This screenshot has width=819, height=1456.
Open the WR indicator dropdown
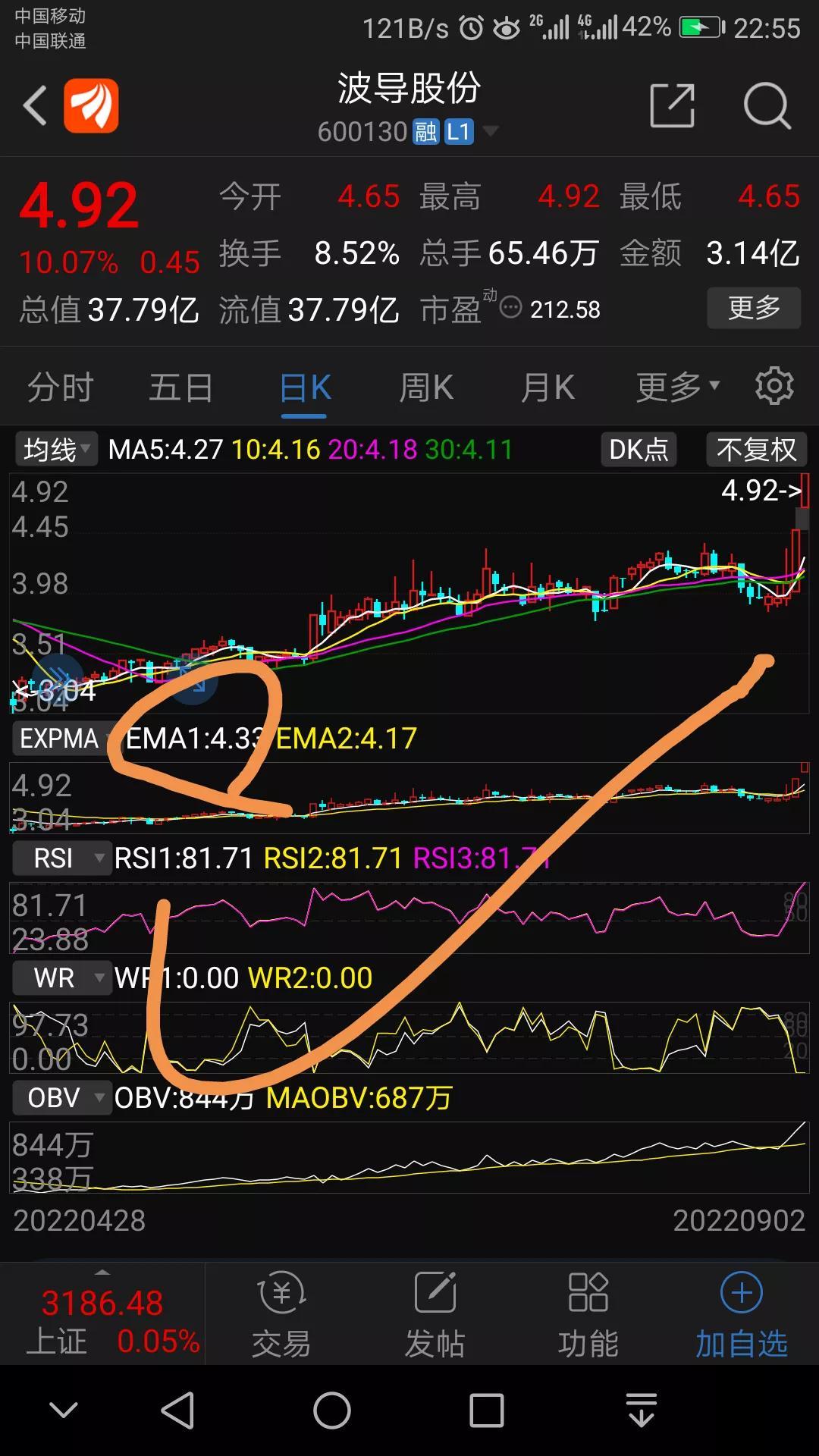click(x=62, y=978)
